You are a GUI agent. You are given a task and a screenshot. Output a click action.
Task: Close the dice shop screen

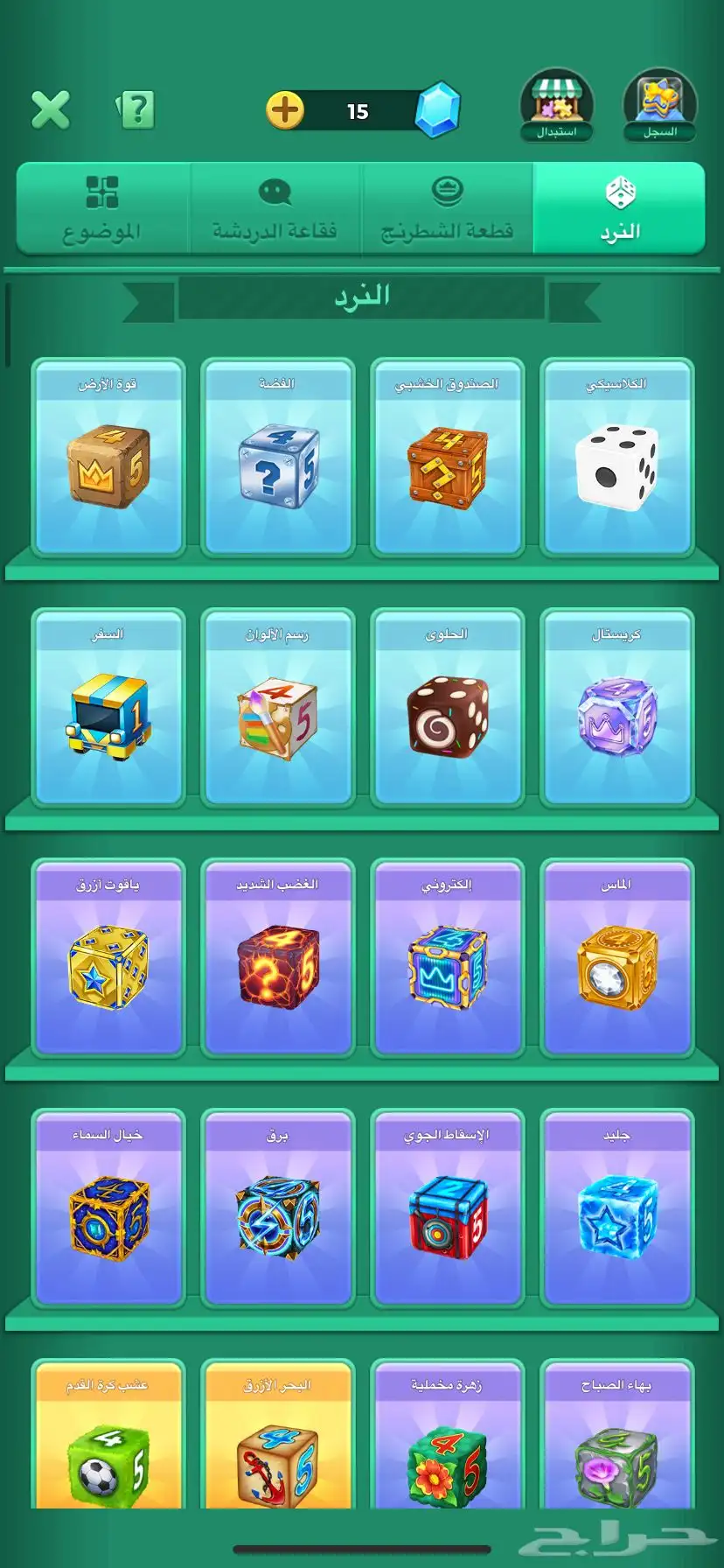[x=51, y=110]
